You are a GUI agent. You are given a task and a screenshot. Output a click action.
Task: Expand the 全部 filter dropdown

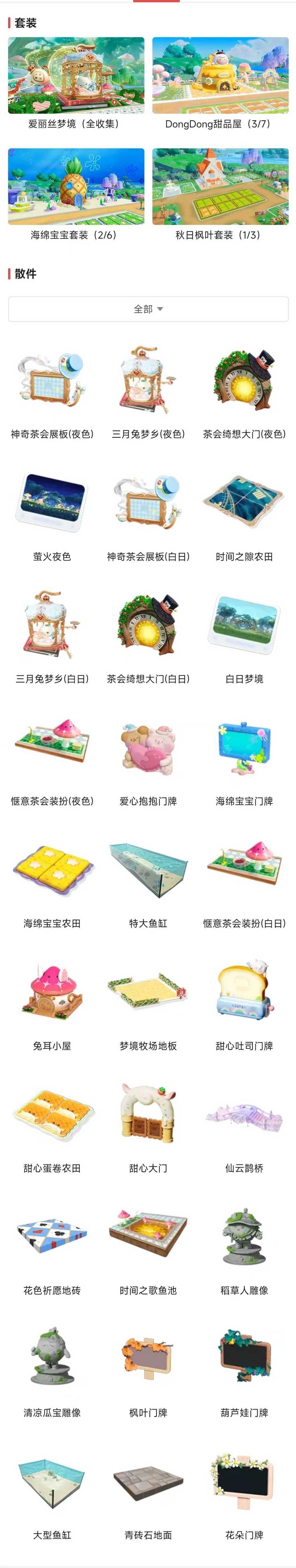coord(148,309)
